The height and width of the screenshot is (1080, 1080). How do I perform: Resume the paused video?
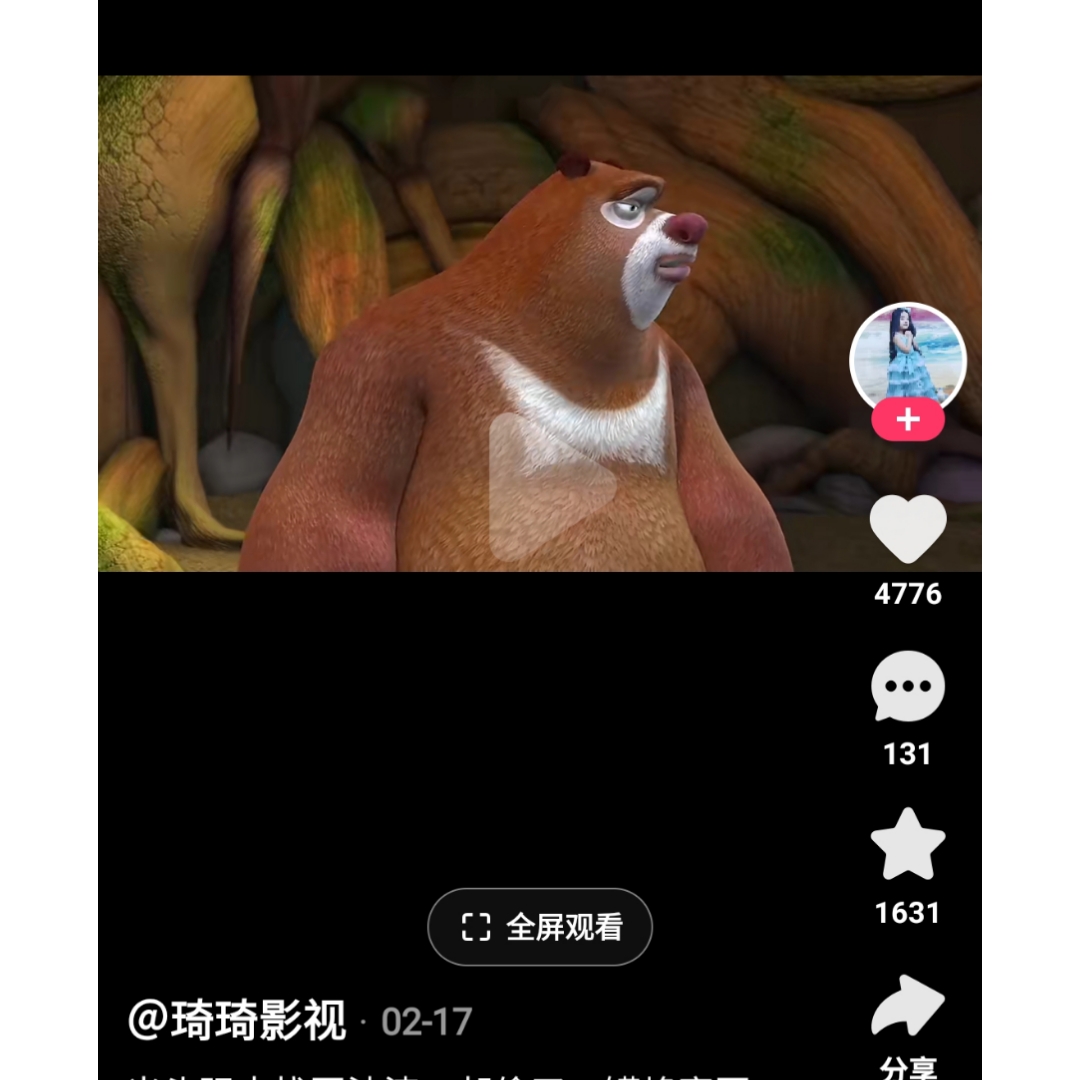pos(553,486)
